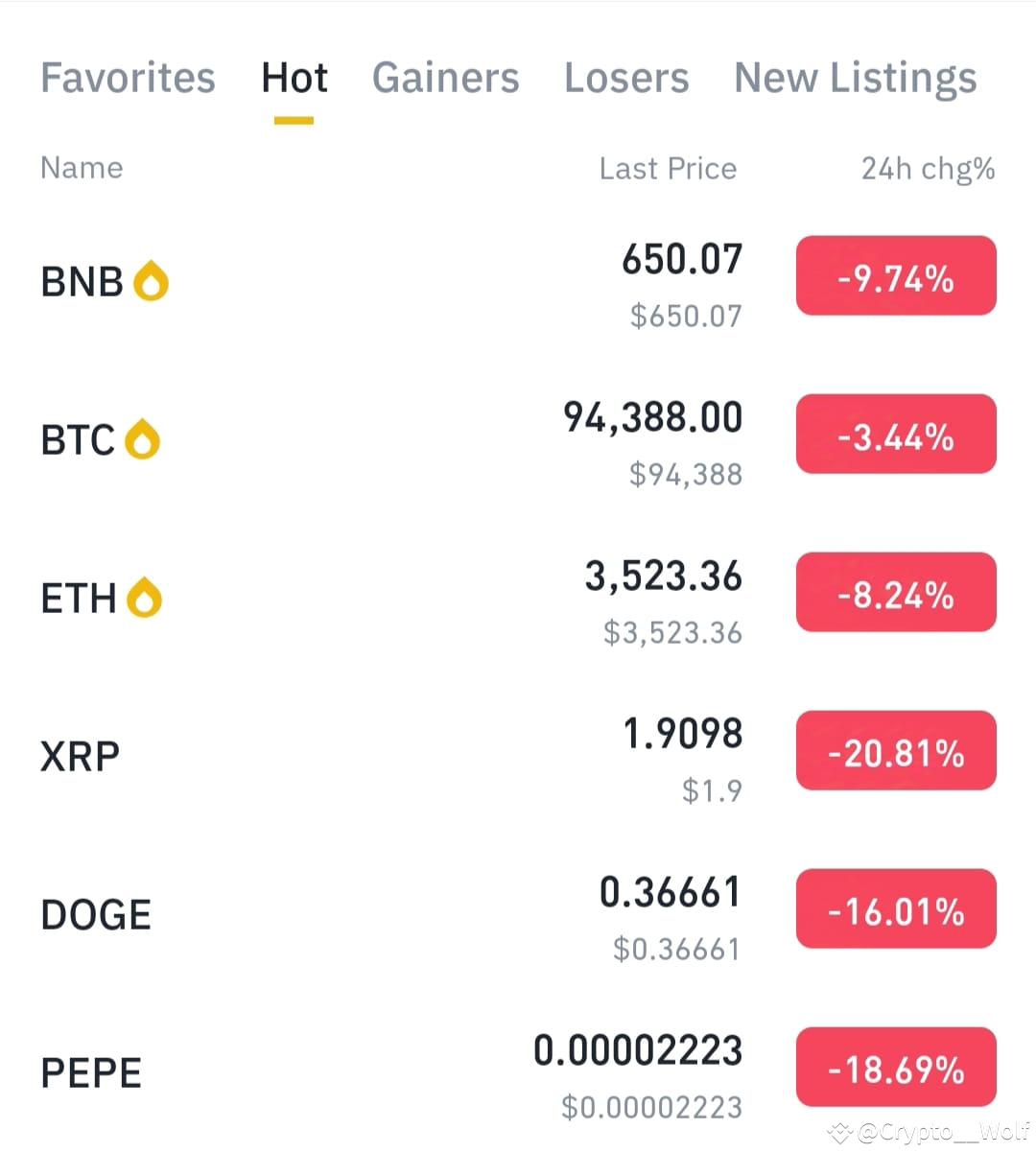
Task: Open the Losers tab
Action: tap(626, 79)
